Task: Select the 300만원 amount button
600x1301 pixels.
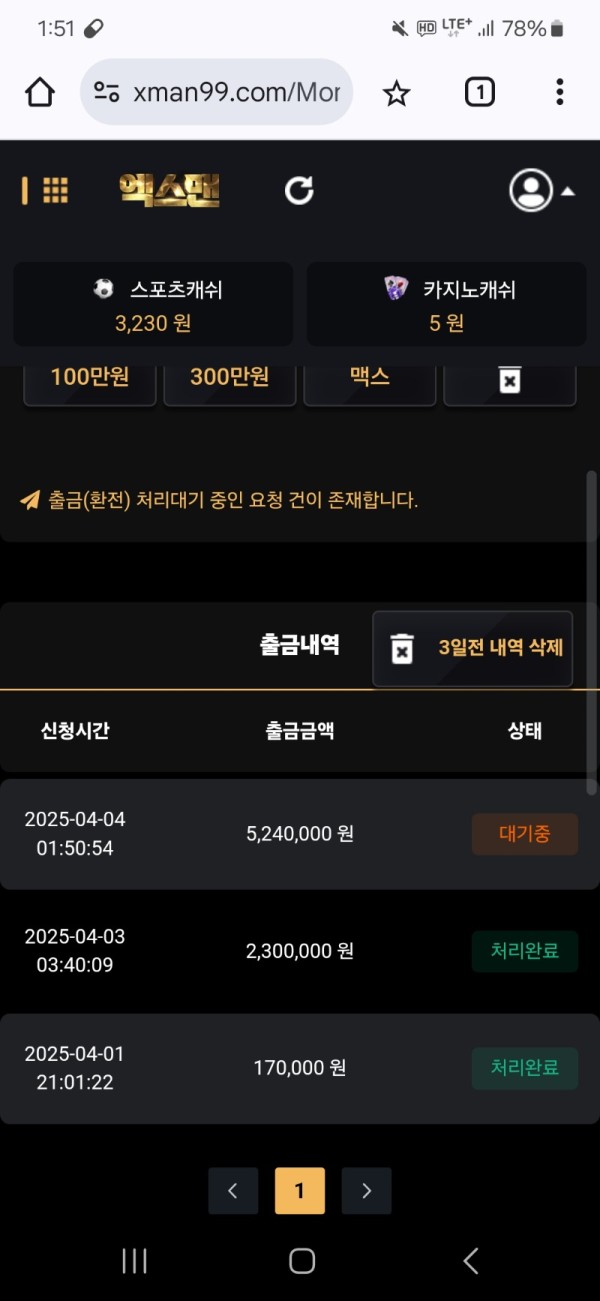Action: pyautogui.click(x=230, y=380)
